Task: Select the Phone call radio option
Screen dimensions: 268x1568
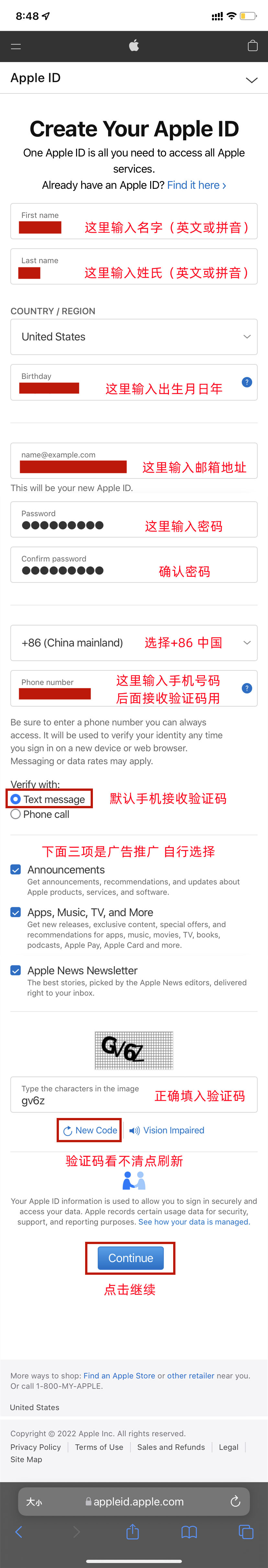Action: (16, 814)
